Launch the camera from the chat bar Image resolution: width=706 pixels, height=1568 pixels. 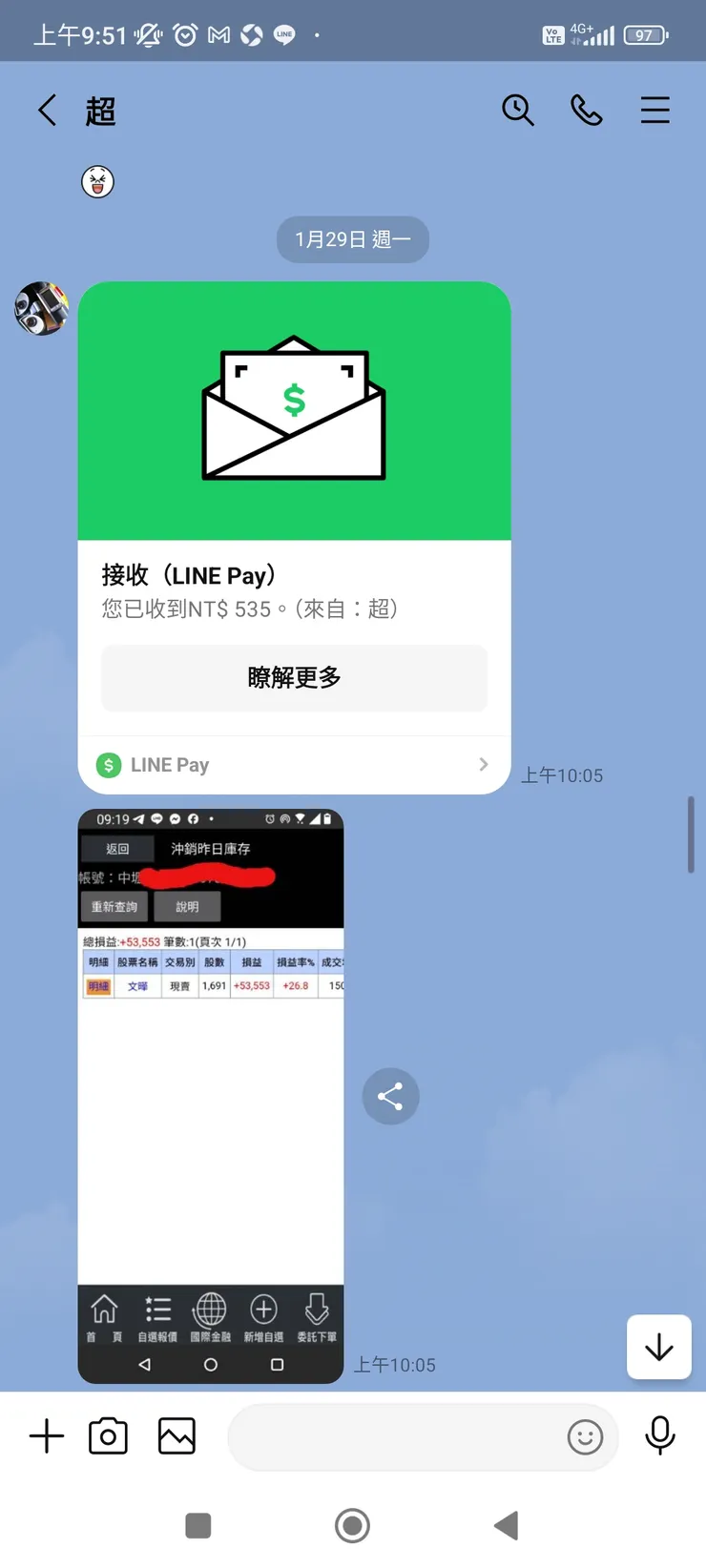pos(108,1436)
